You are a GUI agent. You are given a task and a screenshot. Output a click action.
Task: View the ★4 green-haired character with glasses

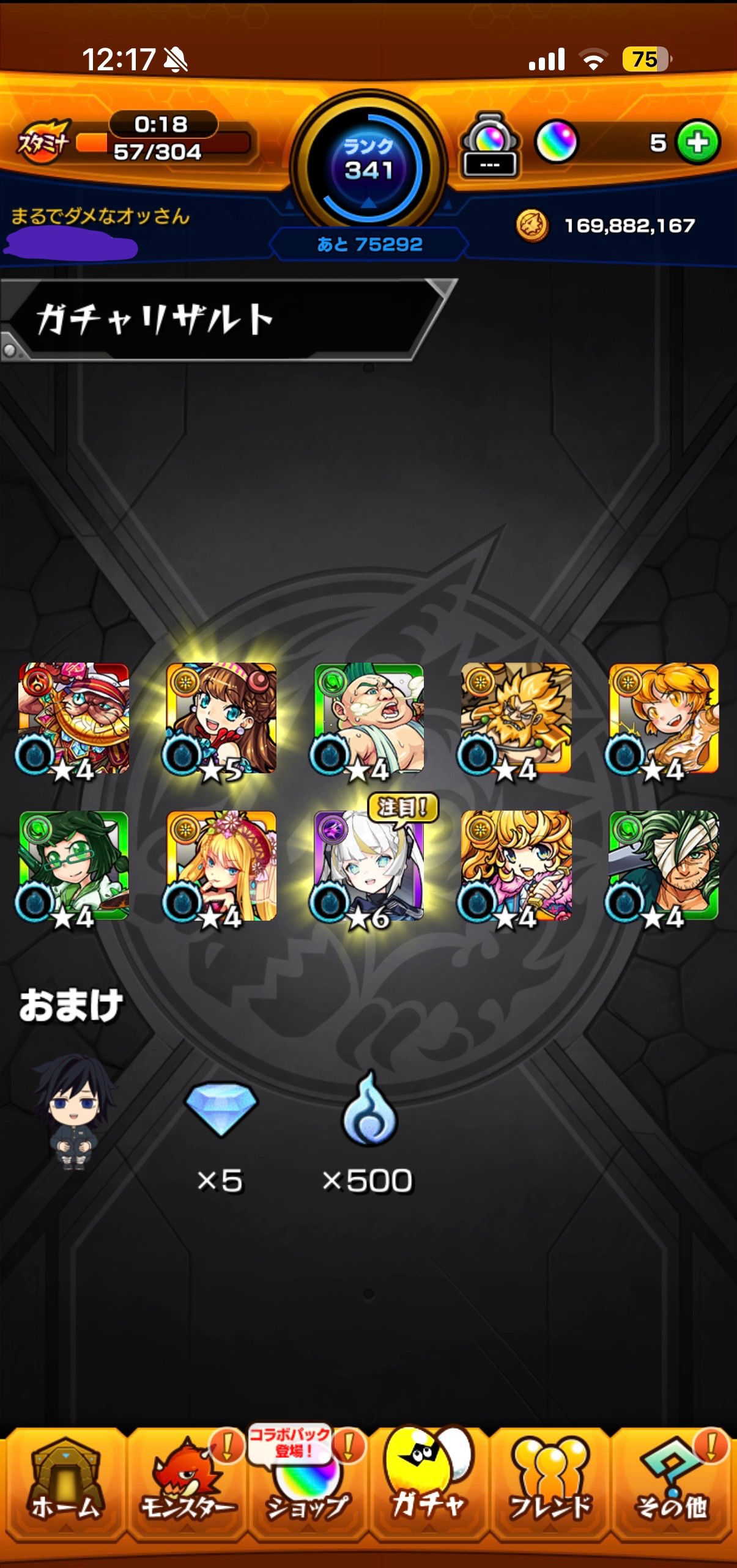[x=73, y=865]
